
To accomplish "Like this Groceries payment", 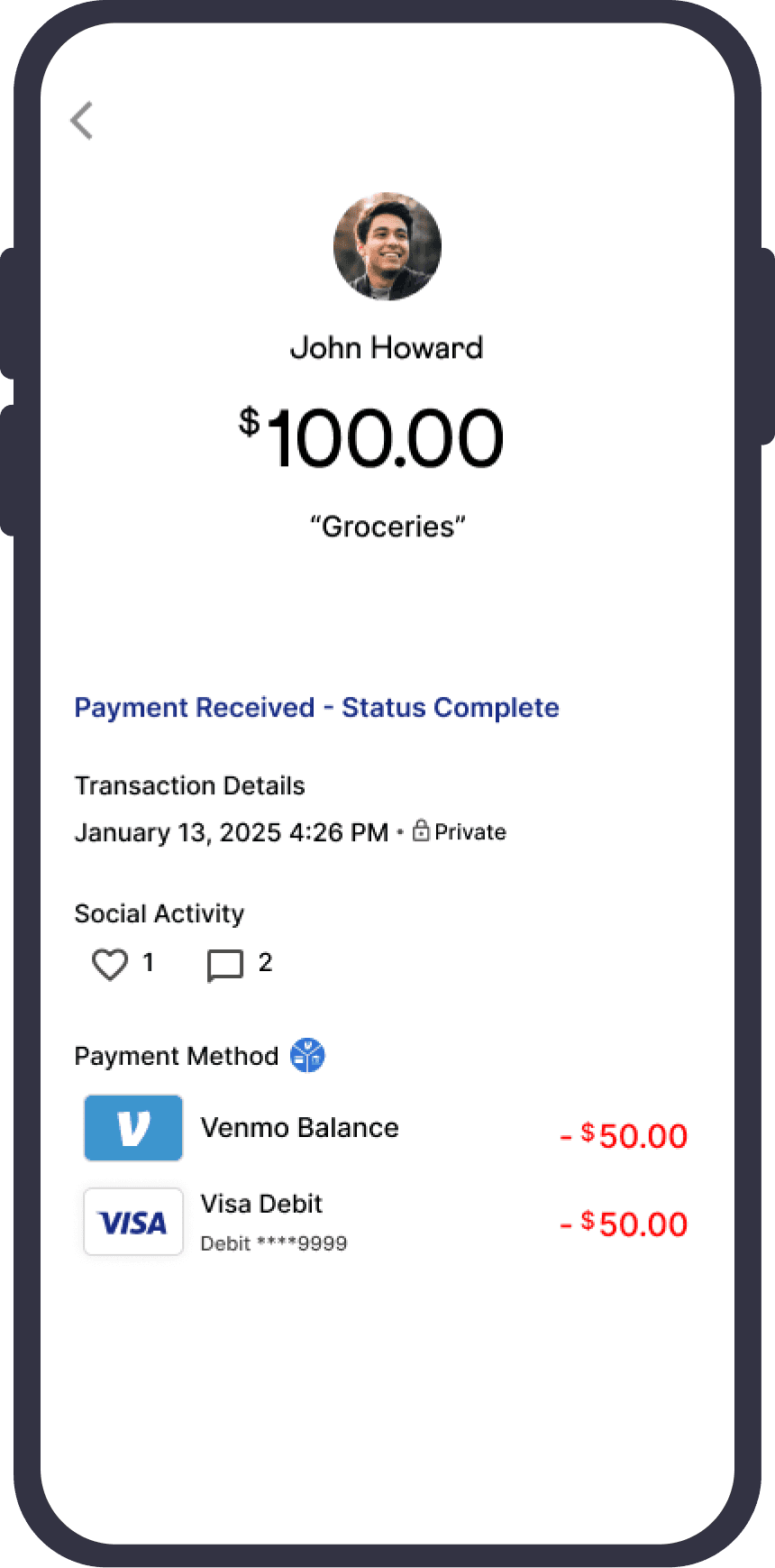I will coord(110,964).
